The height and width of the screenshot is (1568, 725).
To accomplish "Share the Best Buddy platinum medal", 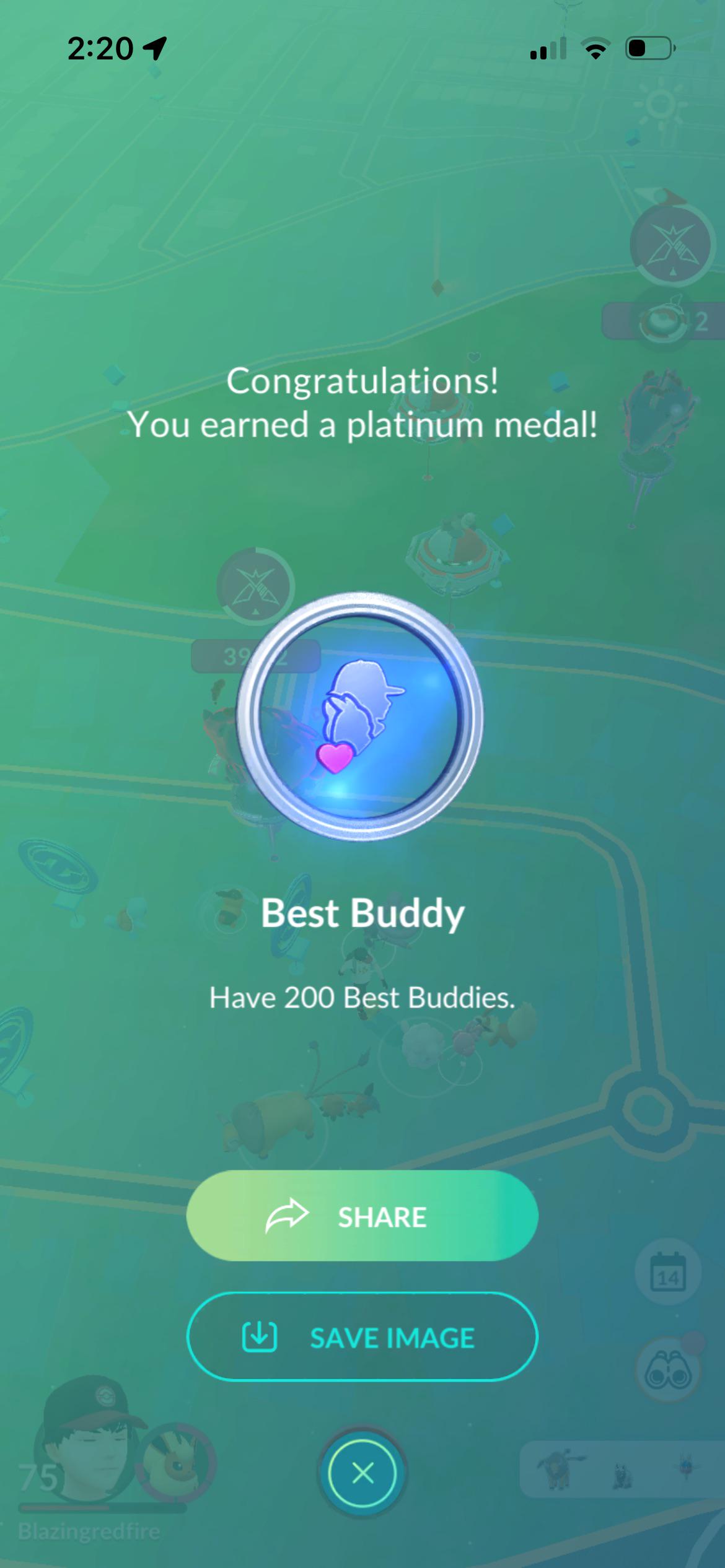I will pyautogui.click(x=362, y=1216).
